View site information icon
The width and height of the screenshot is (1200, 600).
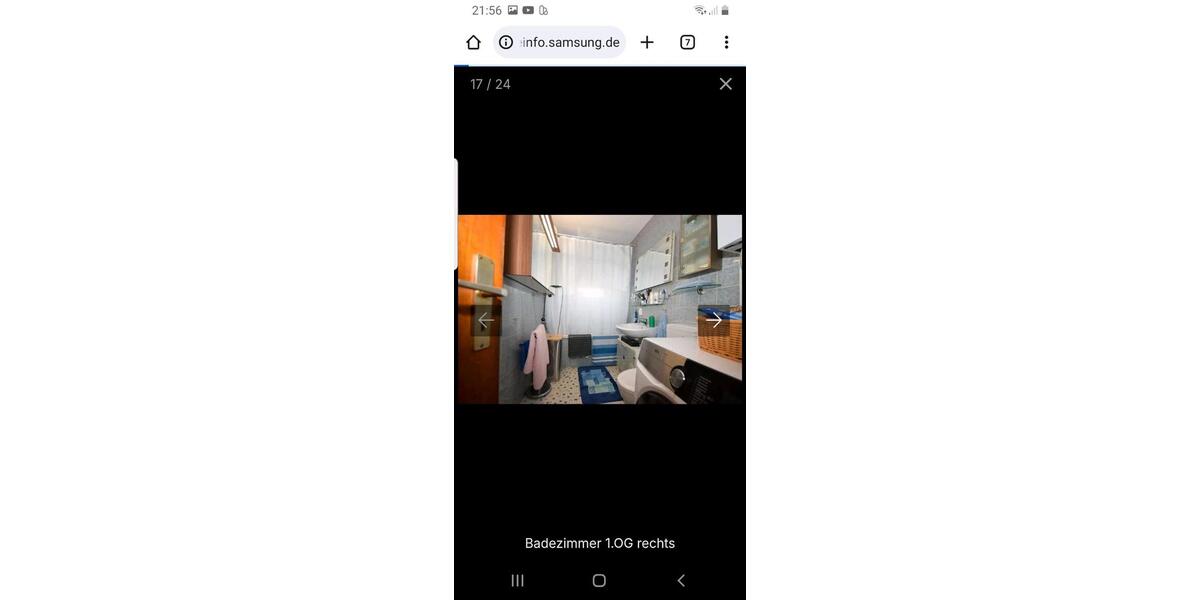(506, 42)
